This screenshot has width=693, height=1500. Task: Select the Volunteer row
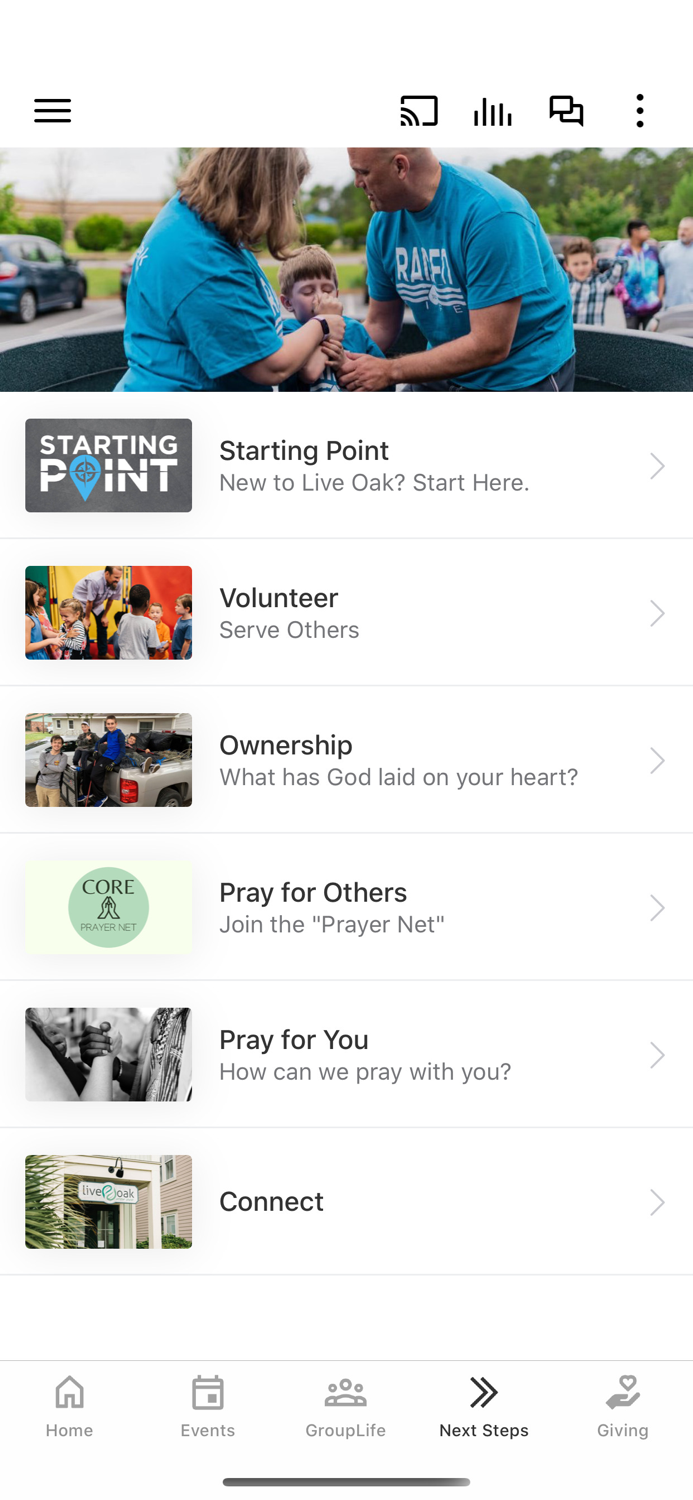pyautogui.click(x=346, y=613)
